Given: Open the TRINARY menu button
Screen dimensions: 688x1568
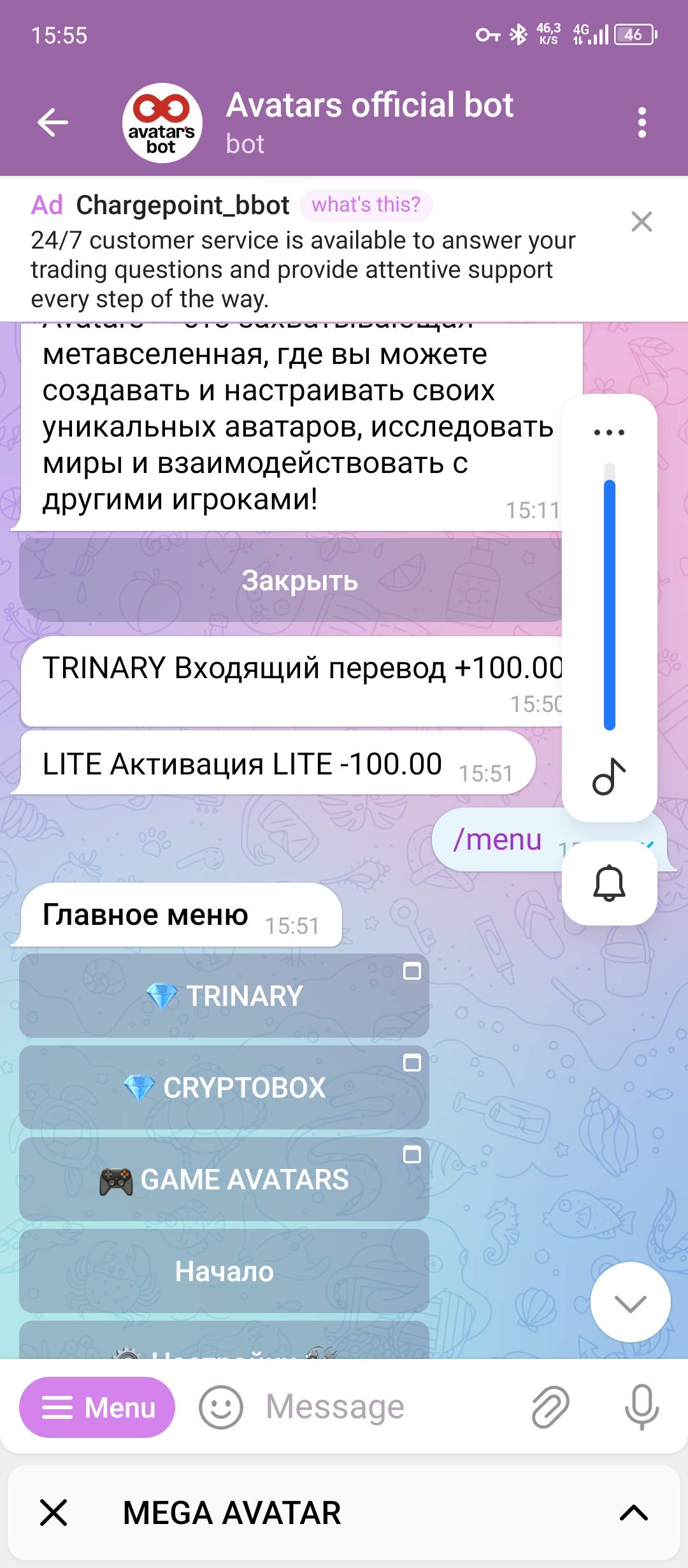Looking at the screenshot, I should click(224, 996).
